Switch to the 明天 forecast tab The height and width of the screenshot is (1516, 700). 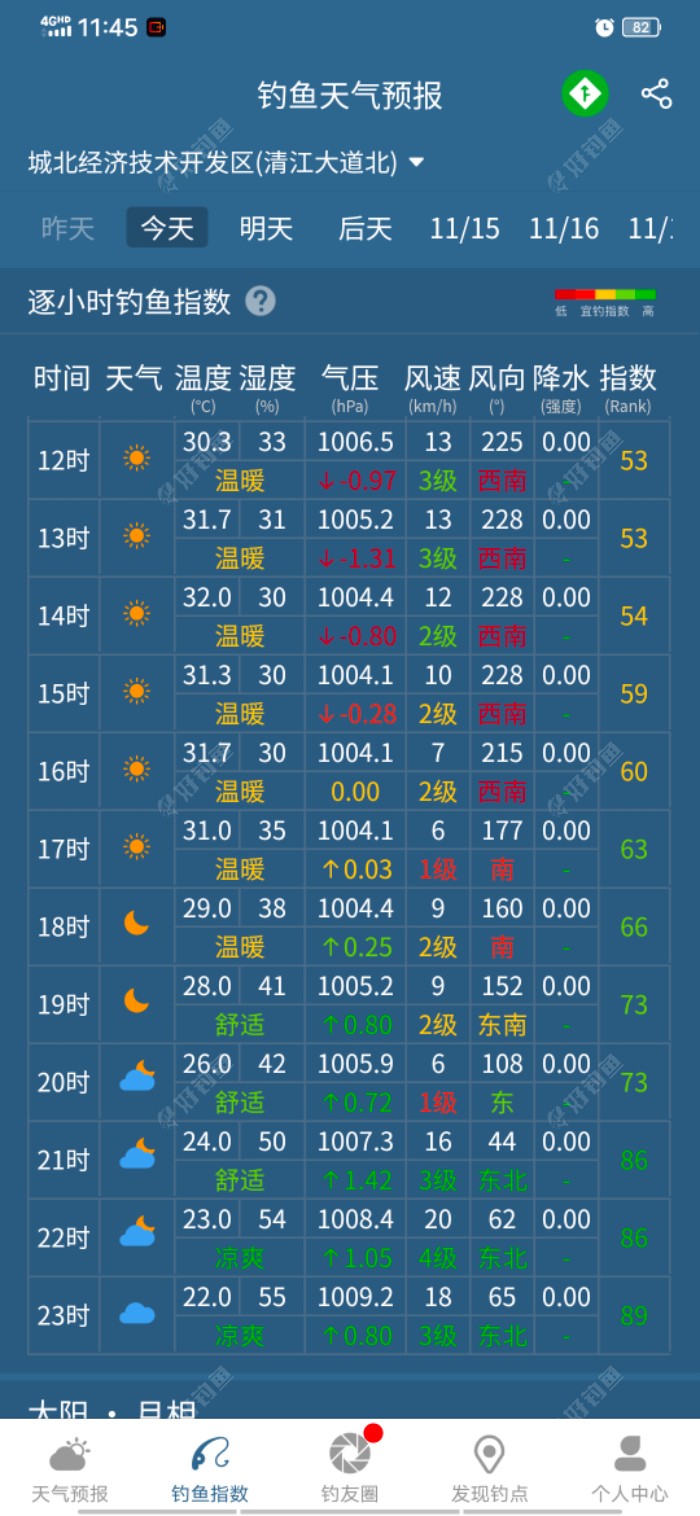(266, 228)
